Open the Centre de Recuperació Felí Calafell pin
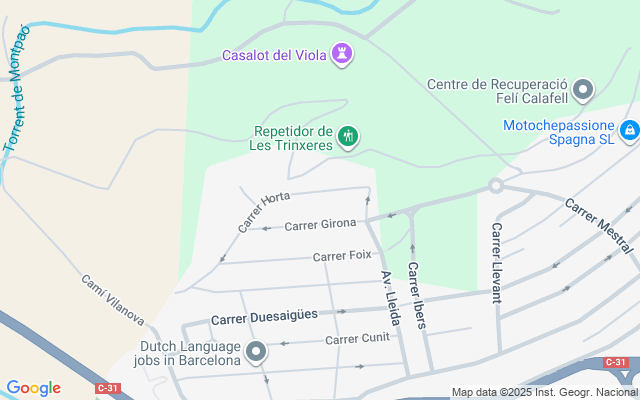The height and width of the screenshot is (400, 640). pos(583,90)
